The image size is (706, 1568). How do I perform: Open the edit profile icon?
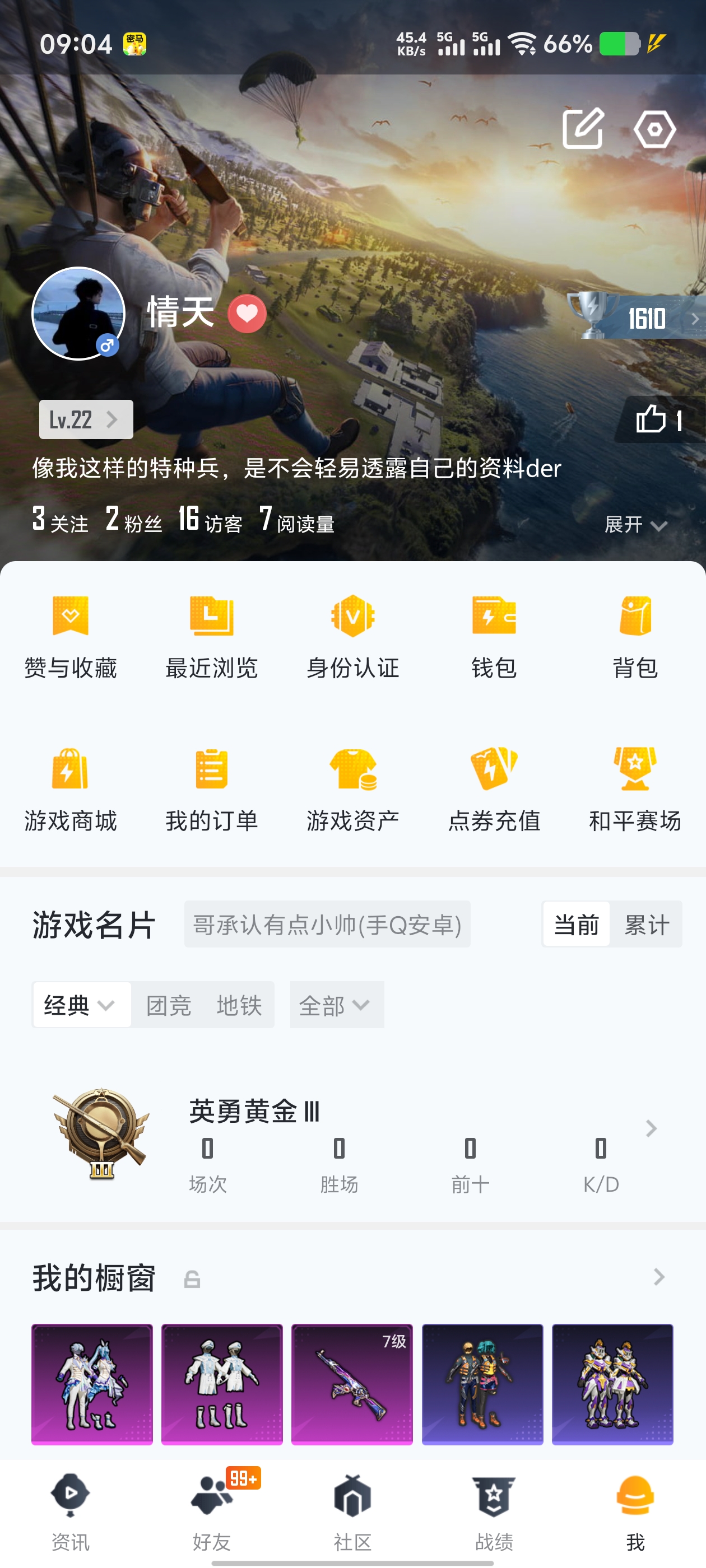[x=583, y=128]
